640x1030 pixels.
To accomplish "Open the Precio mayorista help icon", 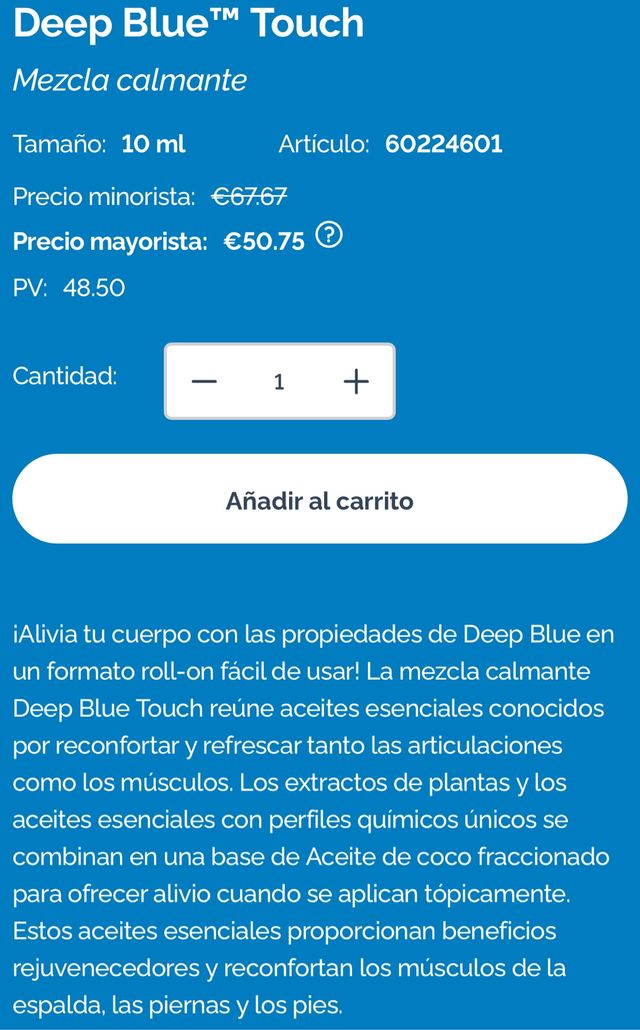I will tap(329, 237).
